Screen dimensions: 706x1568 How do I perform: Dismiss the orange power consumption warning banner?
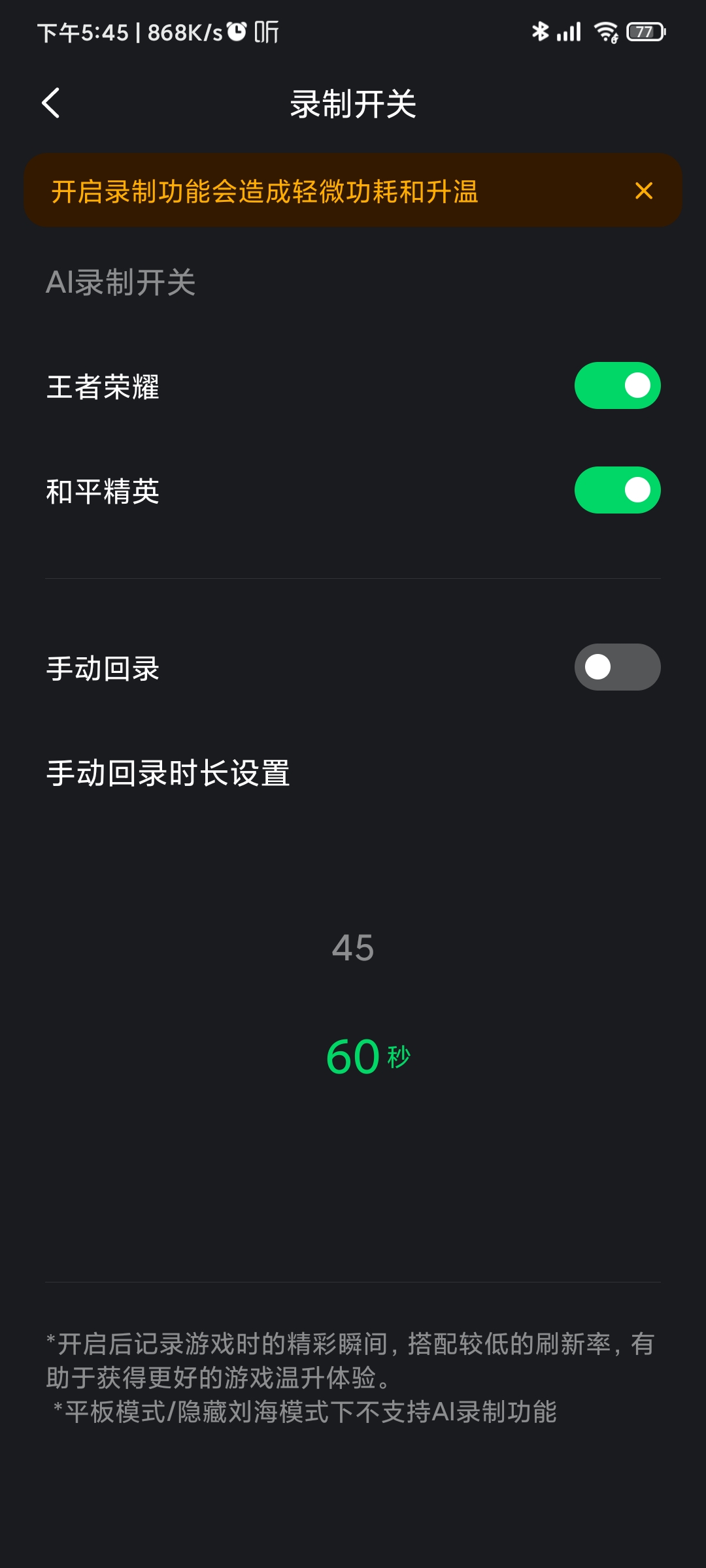tap(644, 191)
